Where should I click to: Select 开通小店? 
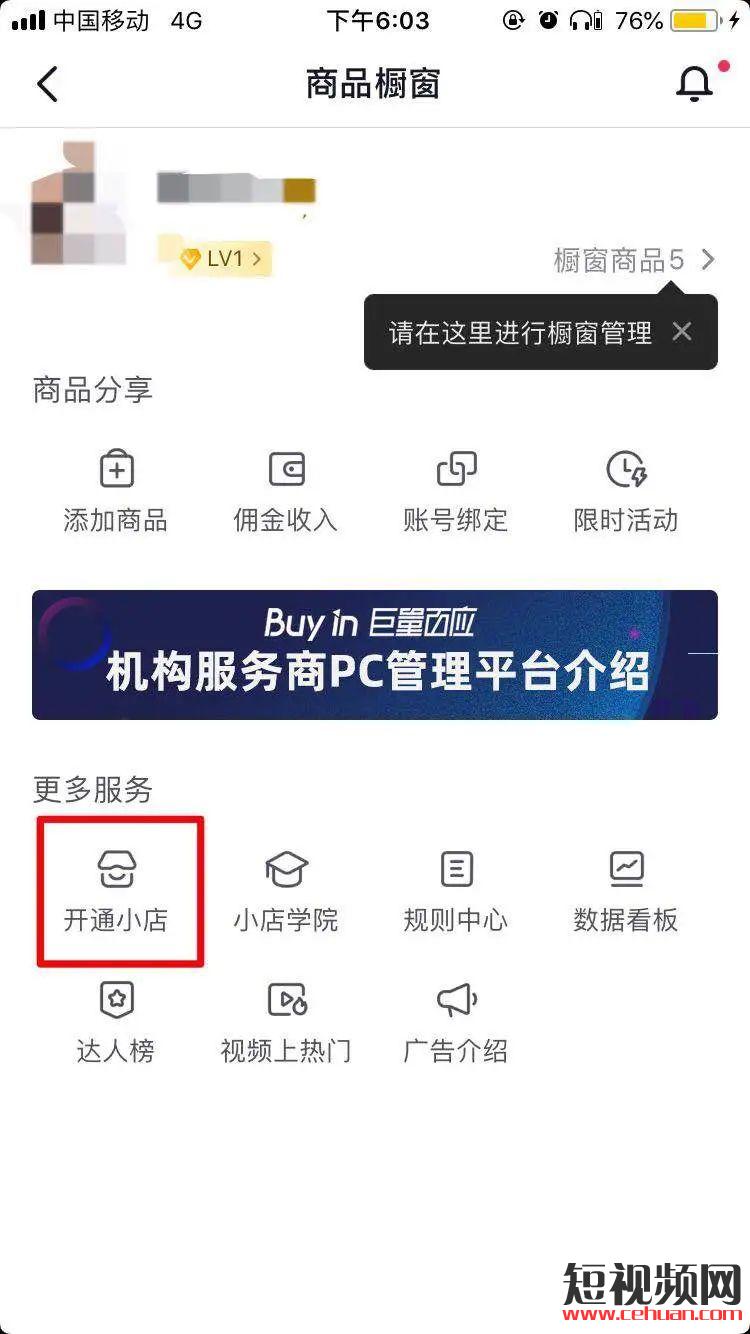[116, 890]
